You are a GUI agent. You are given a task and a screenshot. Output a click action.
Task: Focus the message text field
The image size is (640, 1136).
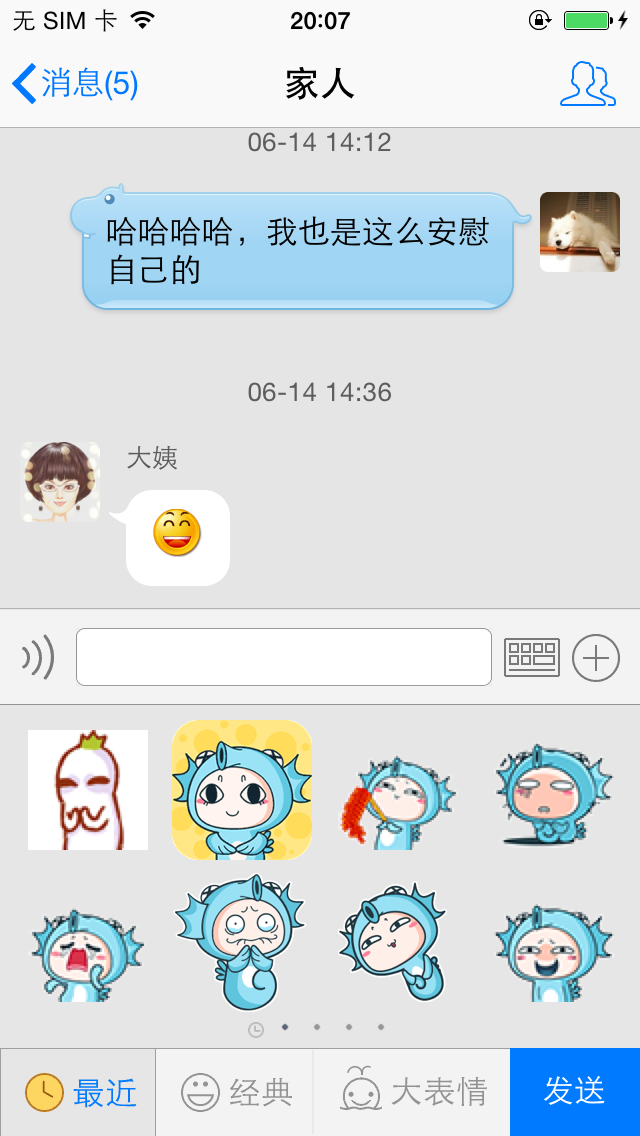click(284, 657)
